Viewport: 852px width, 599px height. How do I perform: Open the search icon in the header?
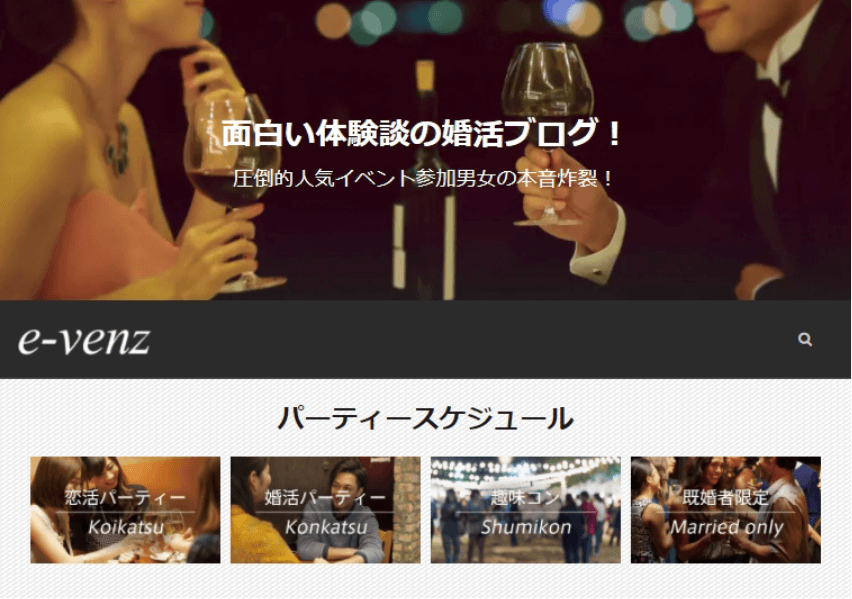(x=805, y=340)
